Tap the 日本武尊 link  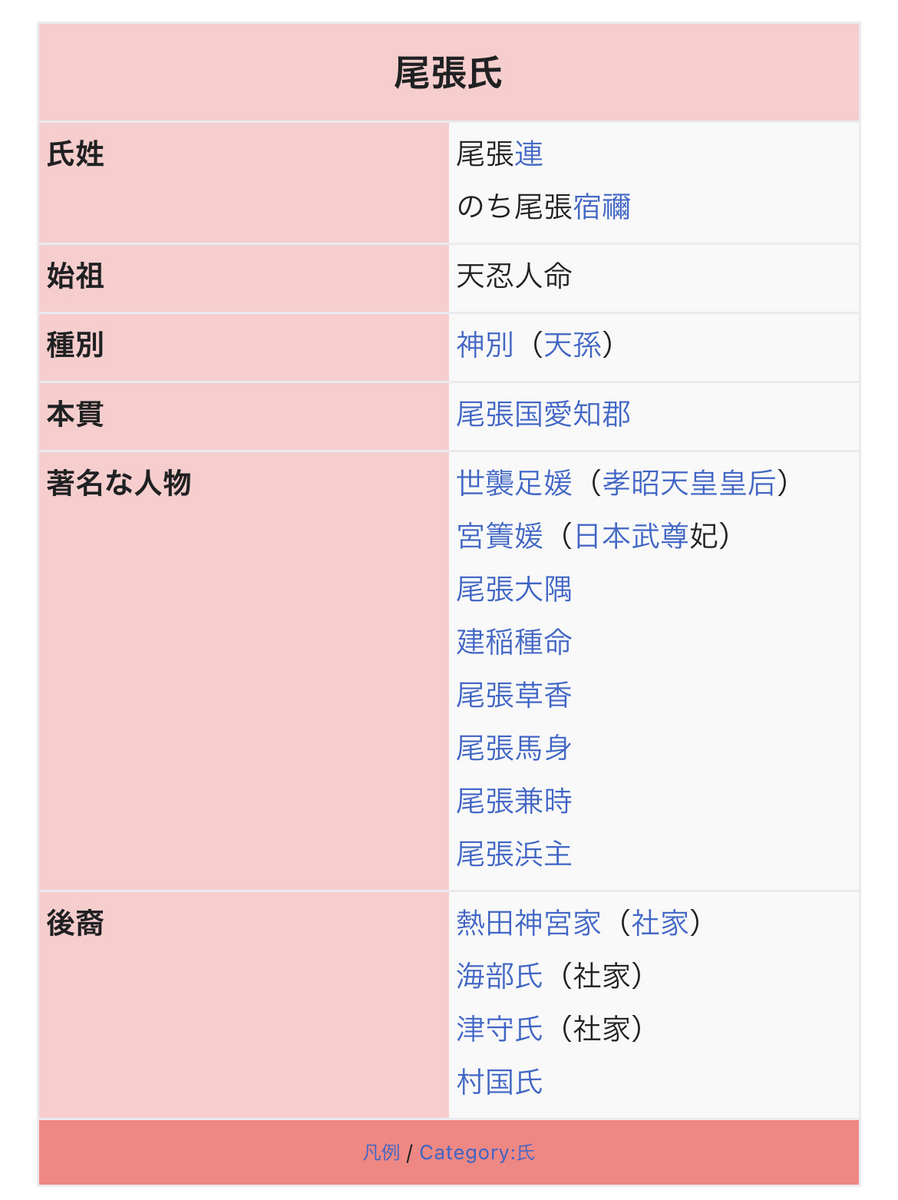[x=631, y=536]
